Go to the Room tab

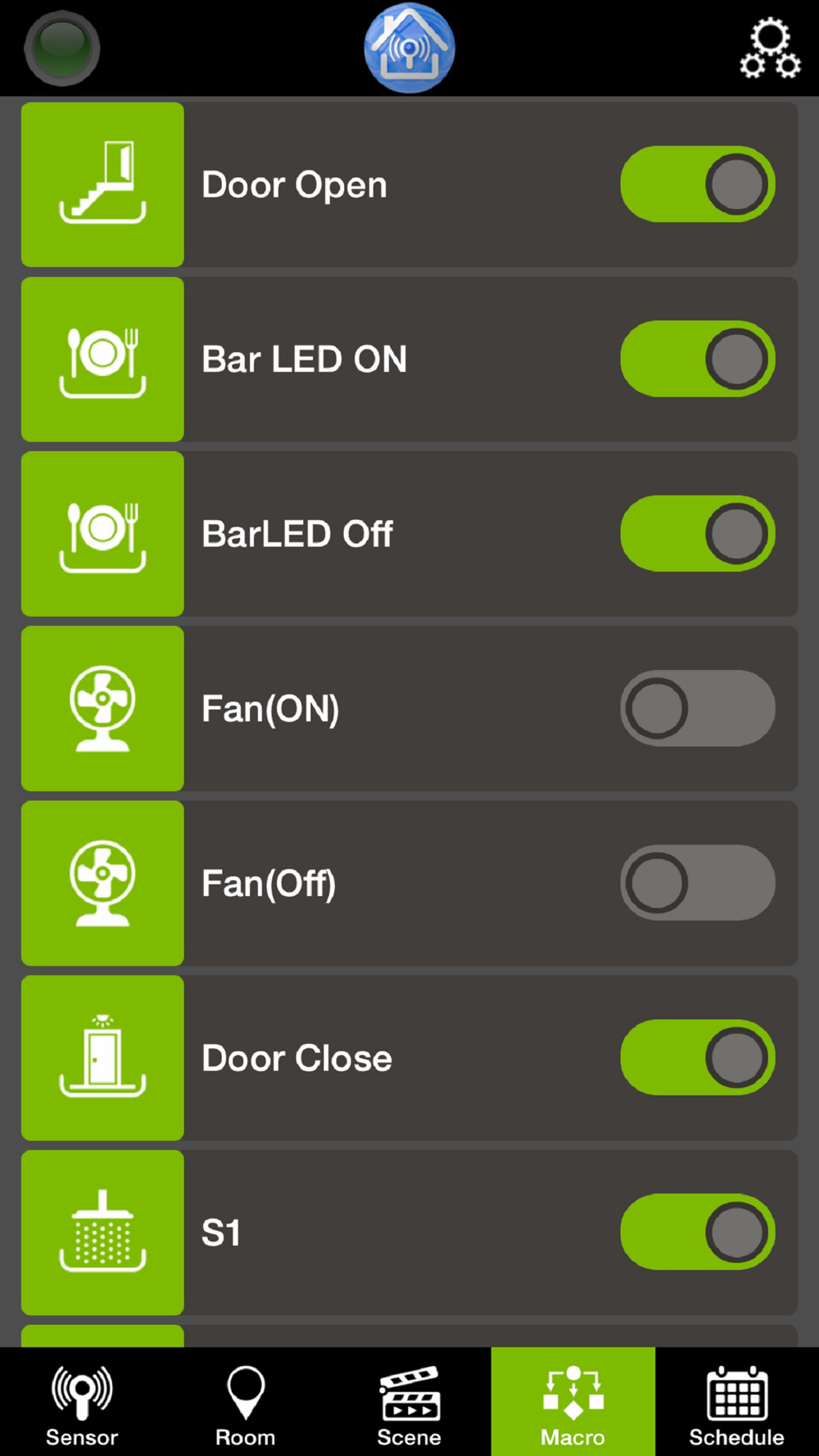[246, 1402]
